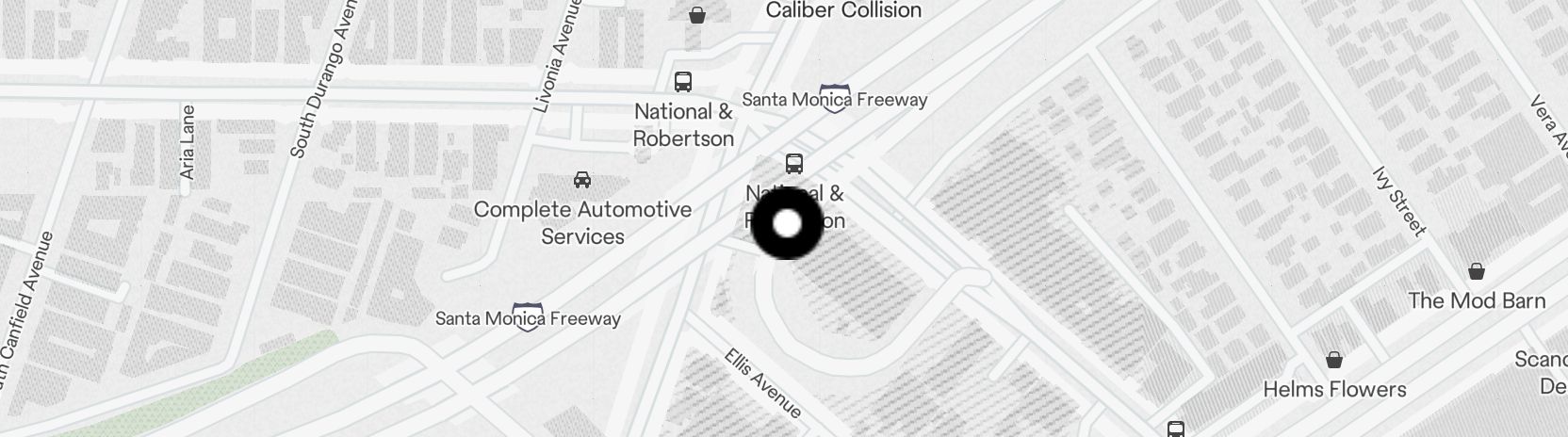Select The Mod Barn shop marker
This screenshot has height=437, width=1568.
(x=1476, y=271)
